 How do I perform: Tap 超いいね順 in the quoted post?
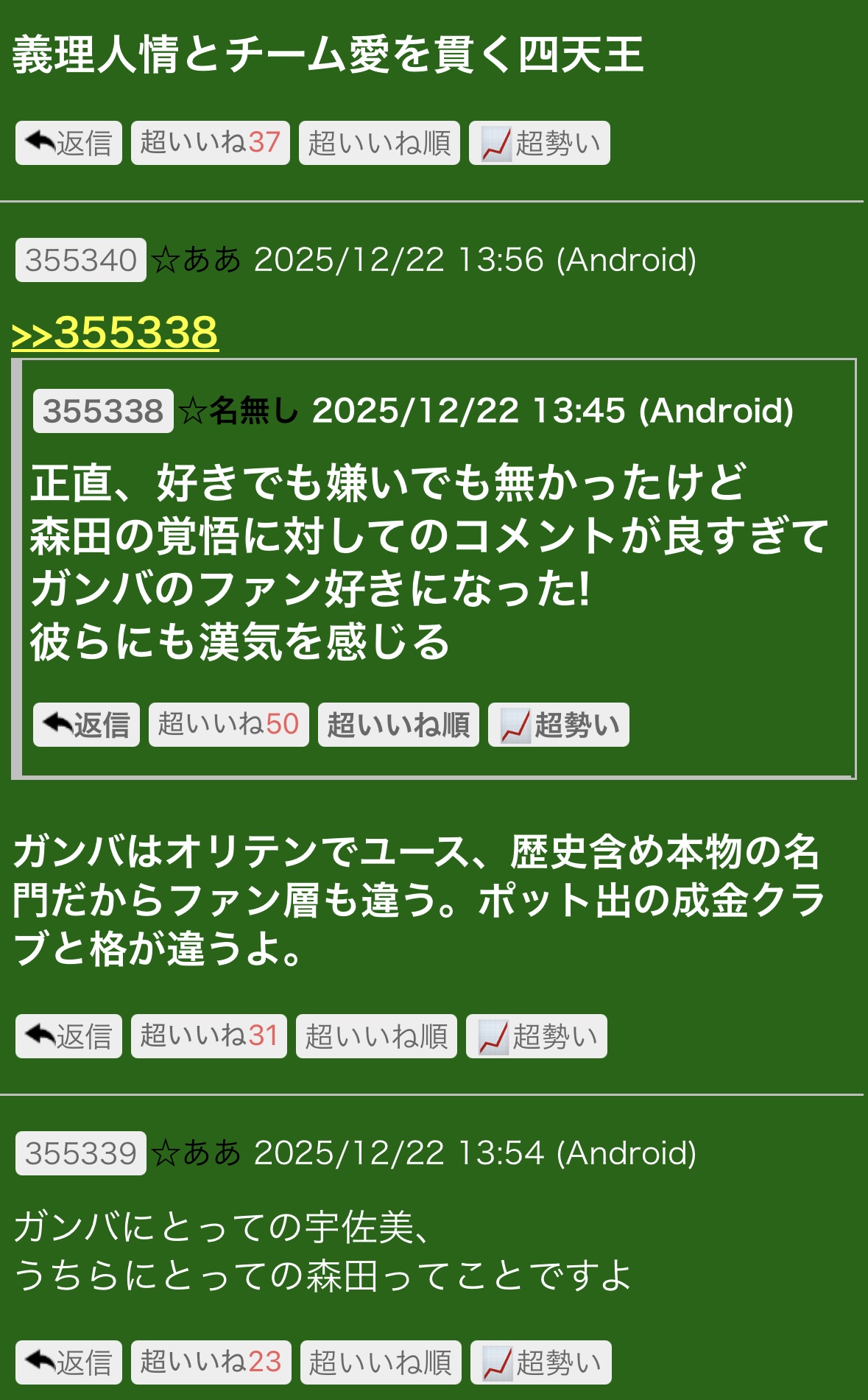coord(398,725)
